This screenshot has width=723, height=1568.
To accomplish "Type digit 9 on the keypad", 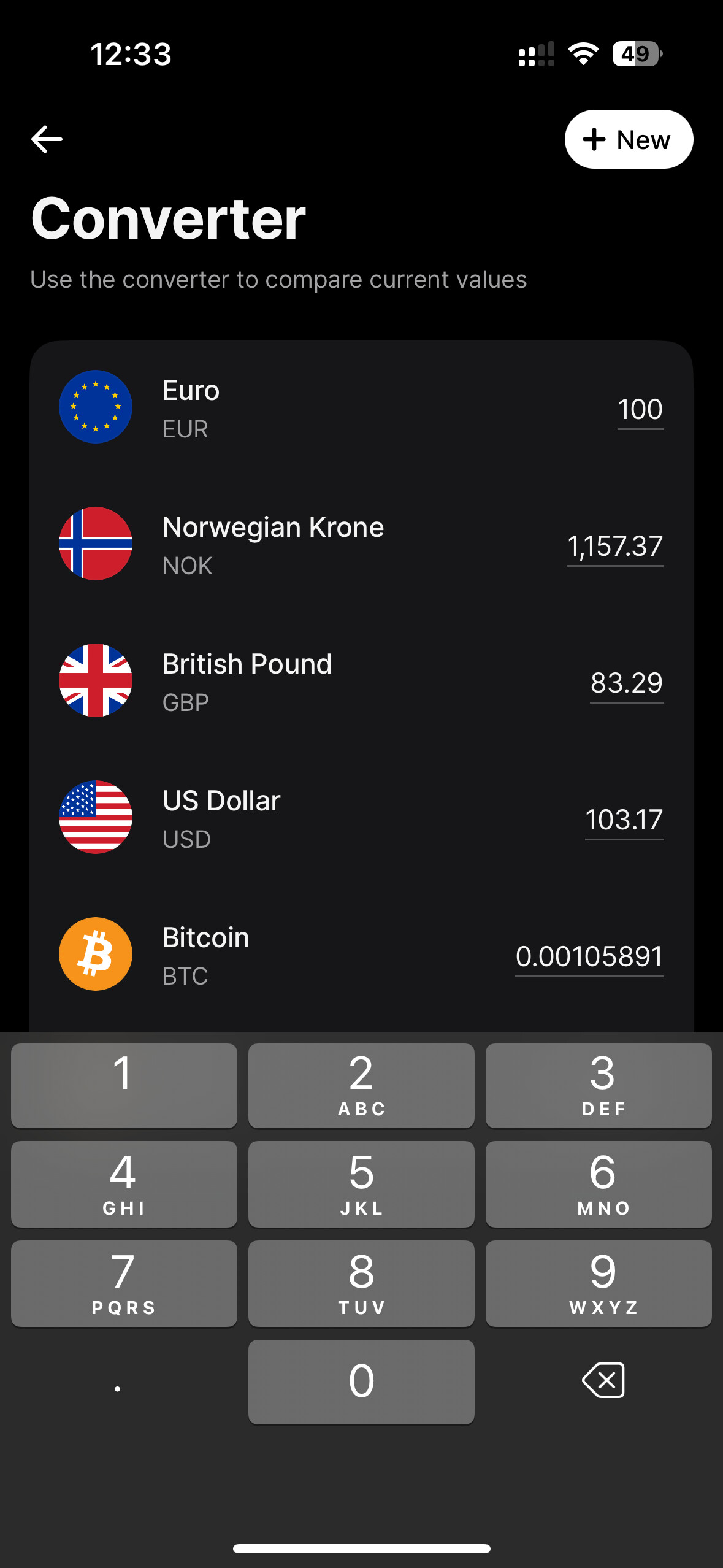I will coord(599,1283).
